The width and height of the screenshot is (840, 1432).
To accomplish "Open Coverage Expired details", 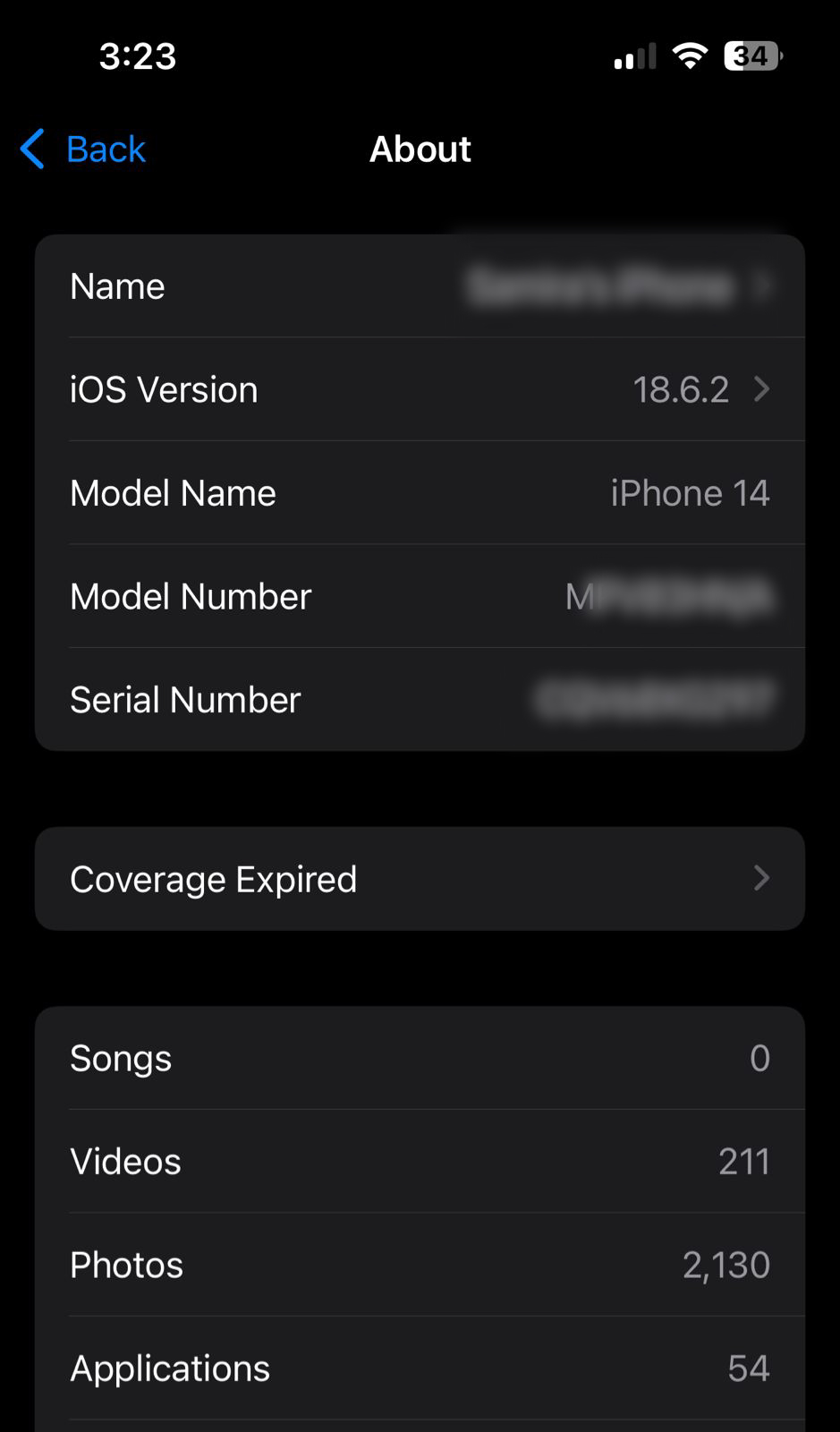I will click(x=419, y=879).
